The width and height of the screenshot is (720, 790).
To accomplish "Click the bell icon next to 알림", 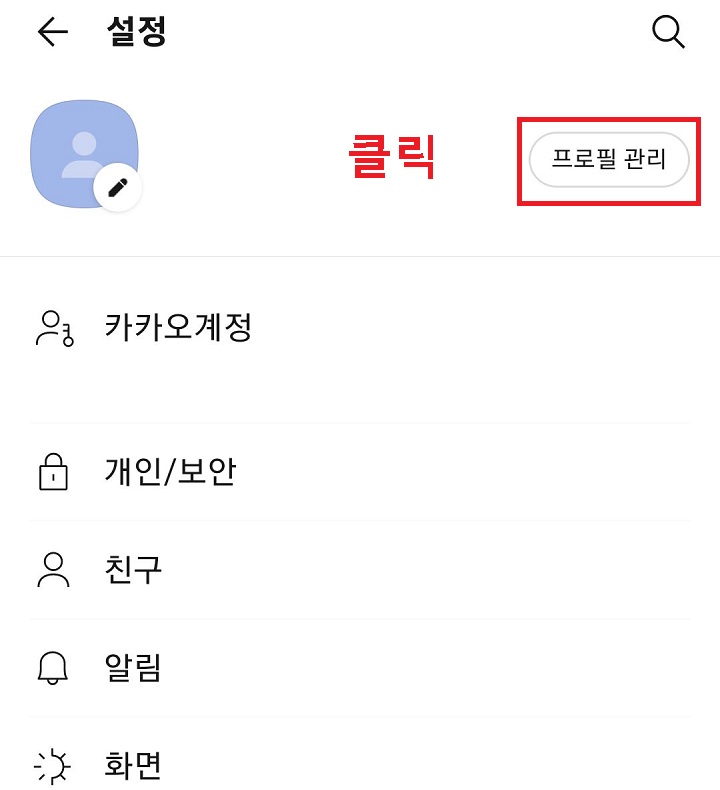I will (x=55, y=667).
